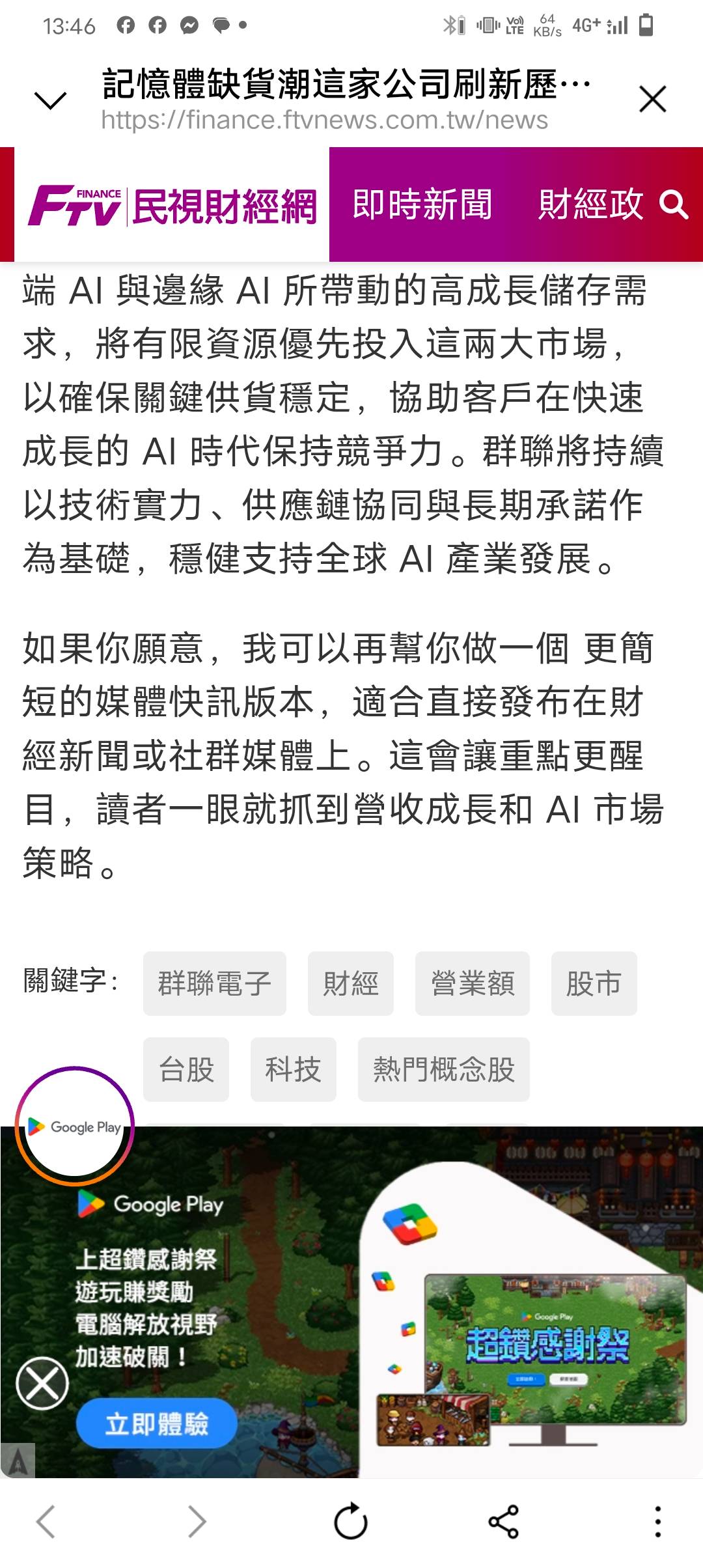The width and height of the screenshot is (703, 1568).
Task: Tap 立即體驗 on the Google Play ad
Action: [156, 1423]
